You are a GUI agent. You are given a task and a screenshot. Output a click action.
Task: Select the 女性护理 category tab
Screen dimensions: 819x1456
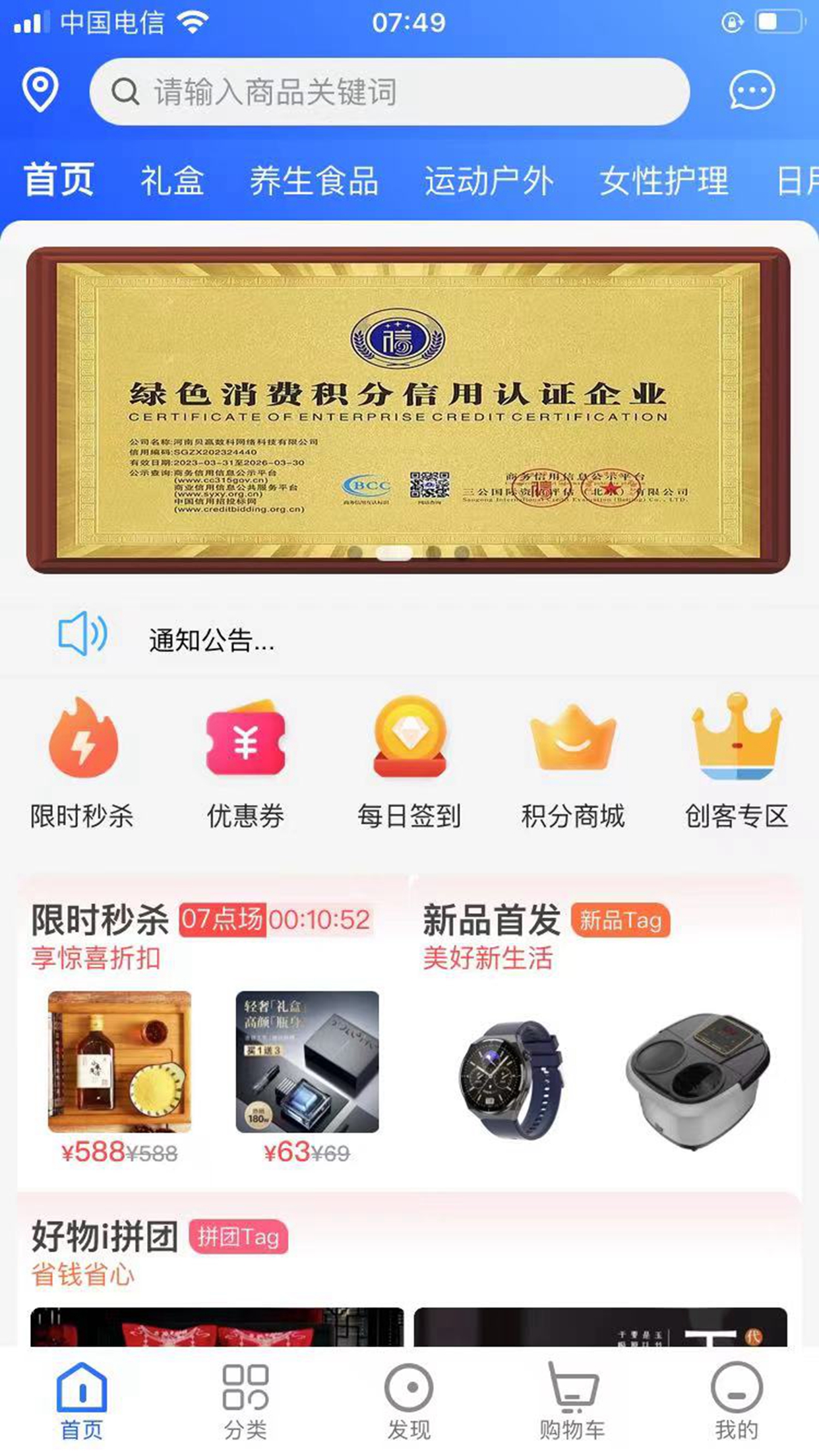(663, 180)
